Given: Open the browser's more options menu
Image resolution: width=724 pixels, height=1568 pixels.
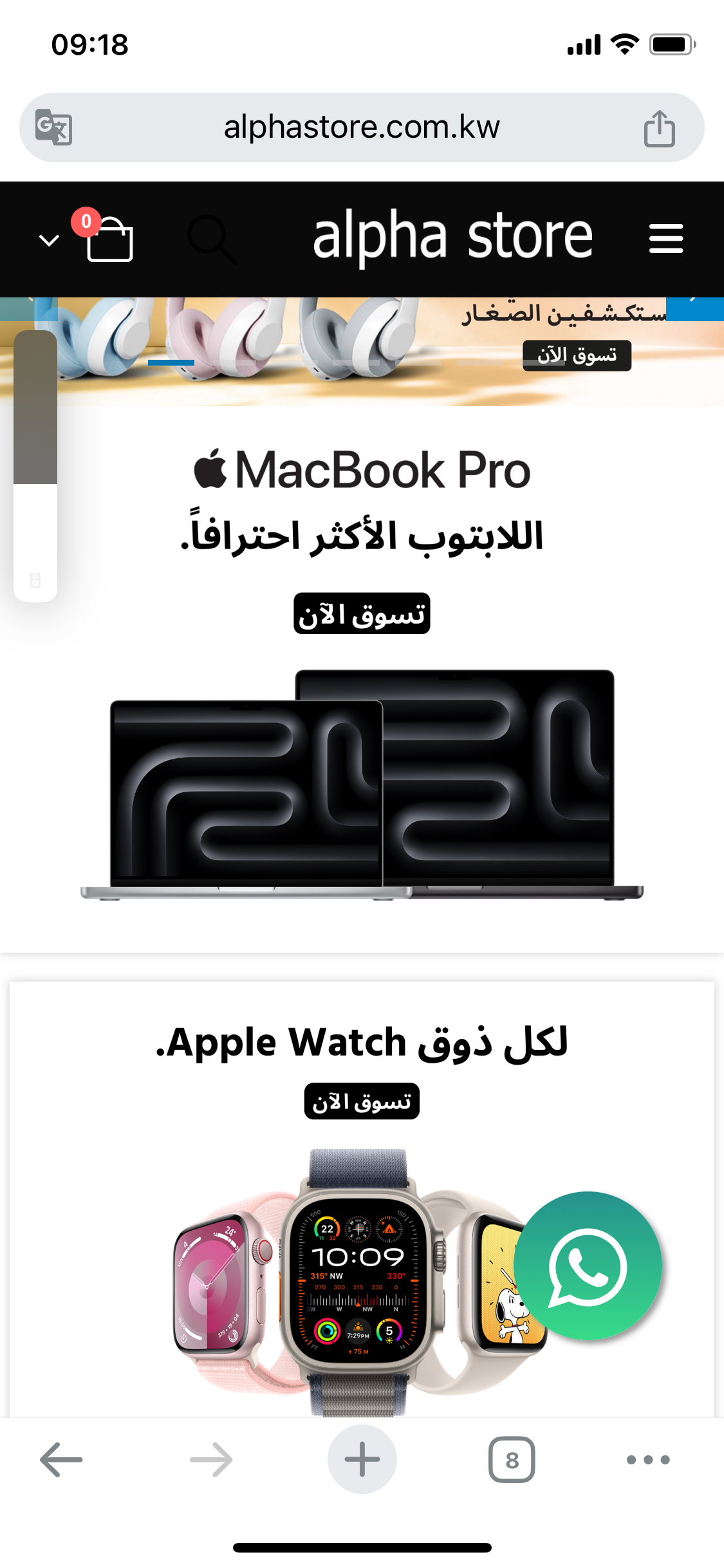Looking at the screenshot, I should (648, 1459).
